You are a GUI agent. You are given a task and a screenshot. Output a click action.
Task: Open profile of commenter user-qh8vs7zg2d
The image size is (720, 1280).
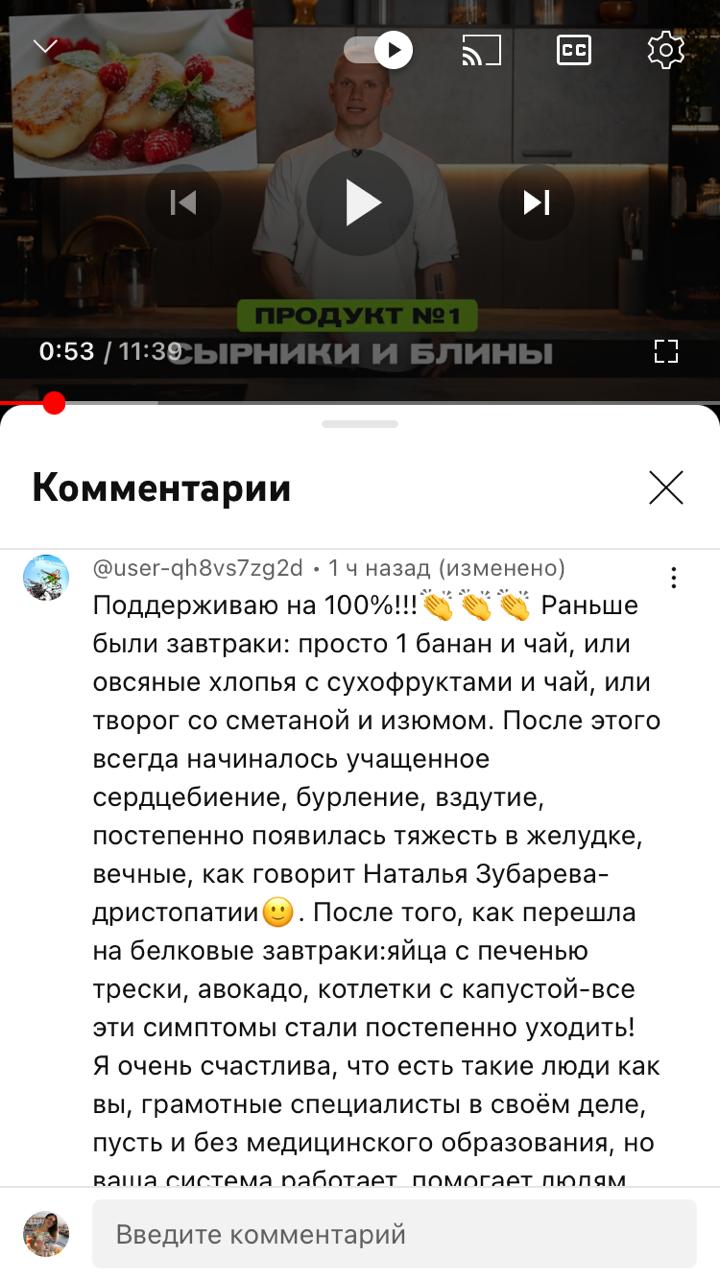coord(46,578)
